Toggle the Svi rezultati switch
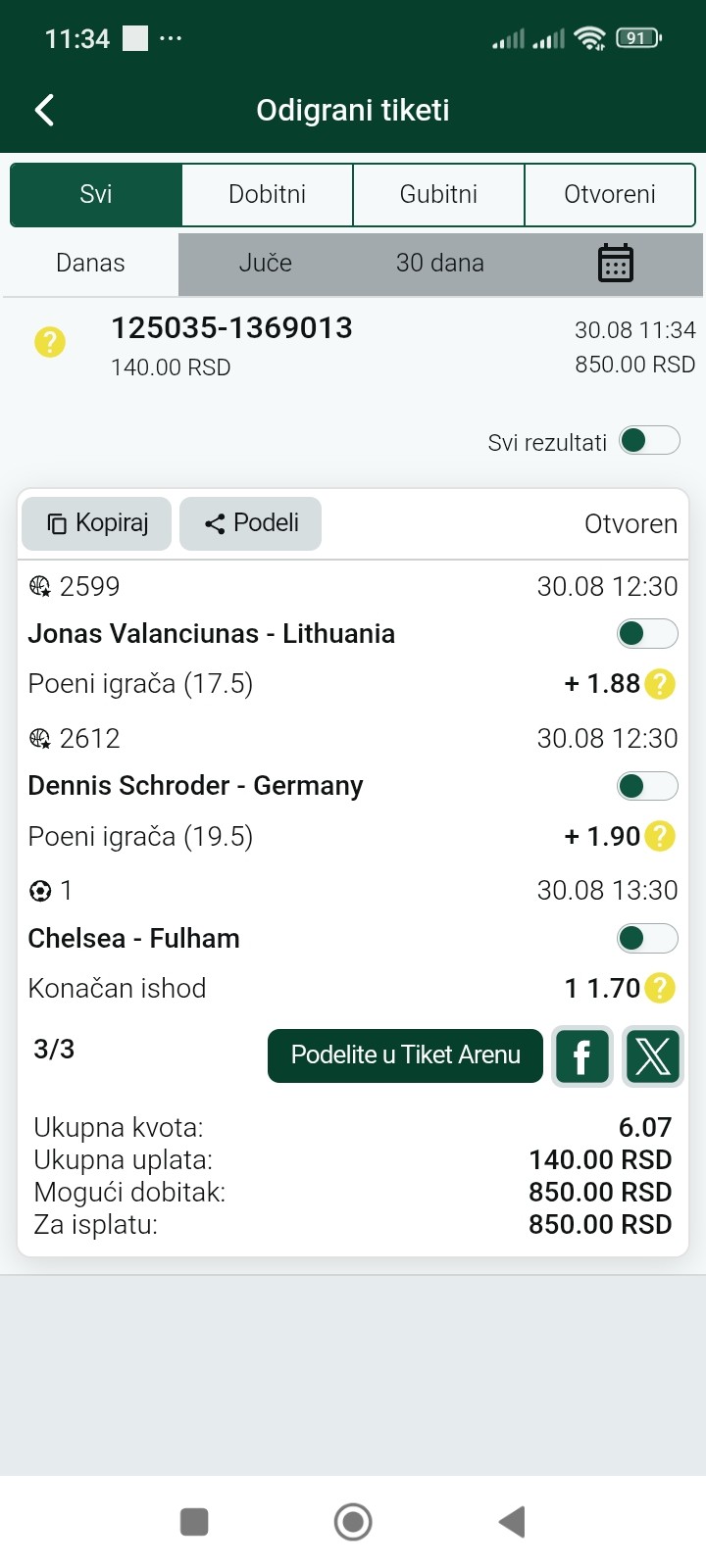Viewport: 706px width, 1568px height. pyautogui.click(x=650, y=440)
